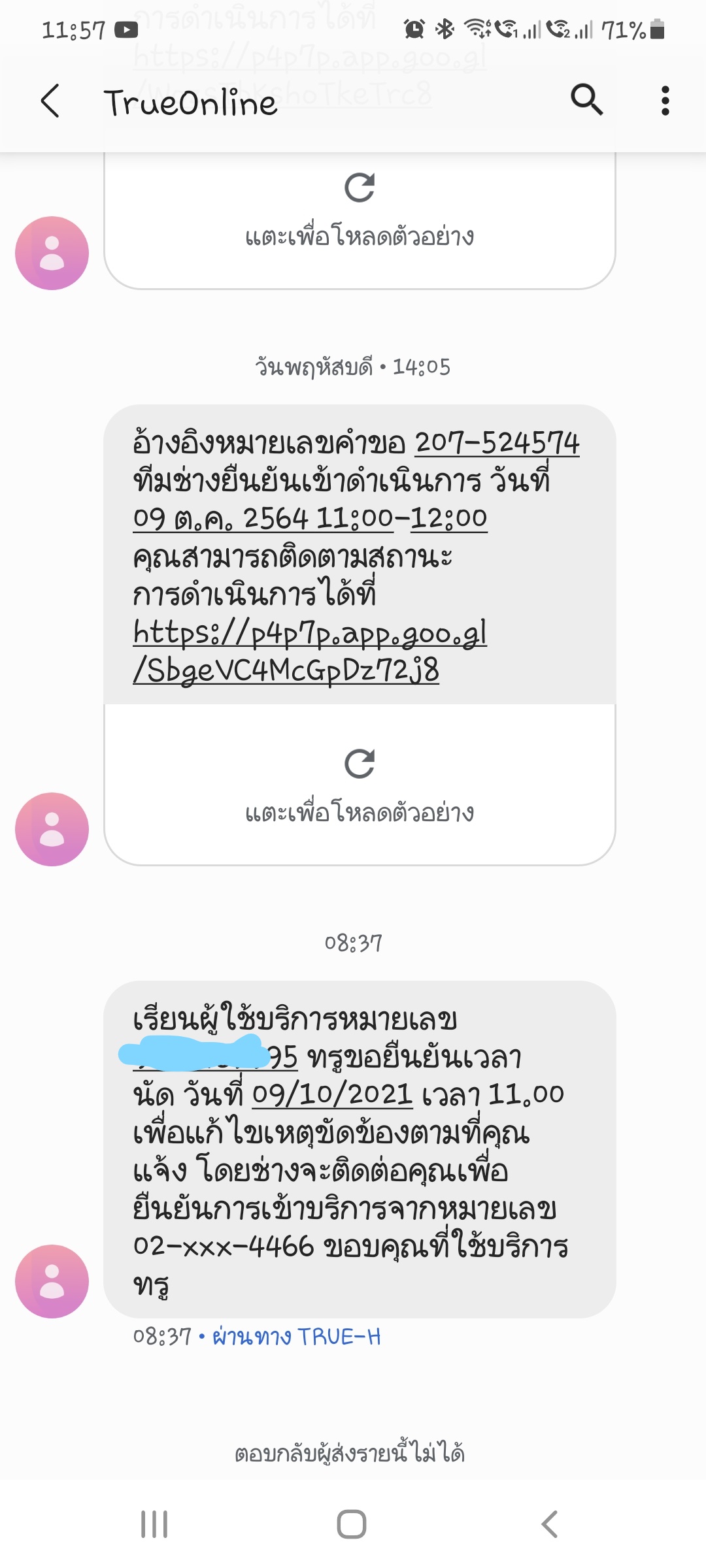Open sender avatar beside the 08:37 message
Viewport: 706px width, 1568px height.
[x=52, y=1281]
